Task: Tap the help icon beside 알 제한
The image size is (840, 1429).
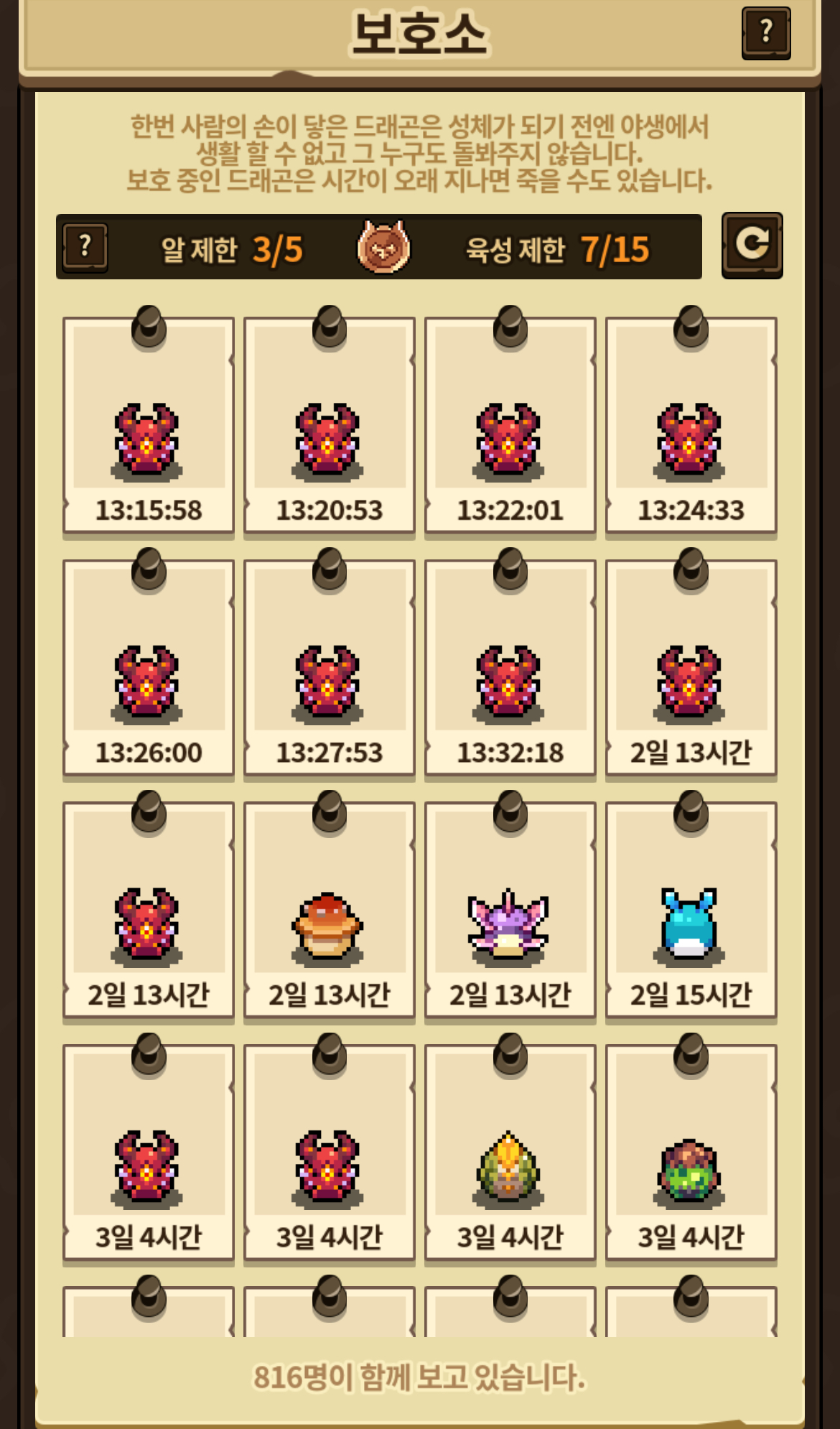Action: tap(85, 247)
